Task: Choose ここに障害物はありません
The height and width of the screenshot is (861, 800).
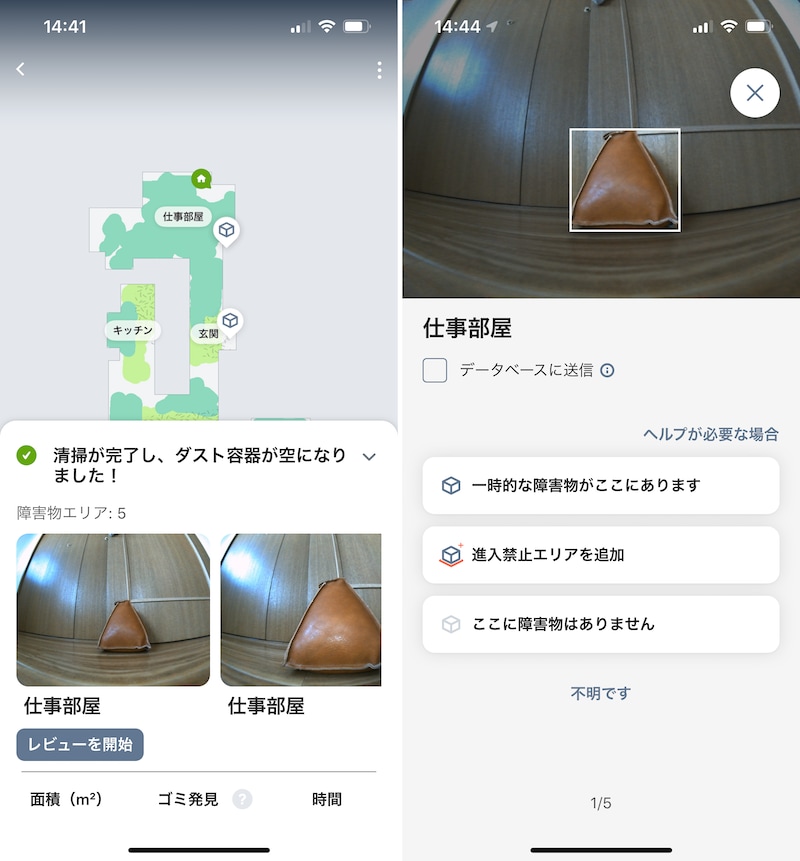Action: (x=600, y=624)
